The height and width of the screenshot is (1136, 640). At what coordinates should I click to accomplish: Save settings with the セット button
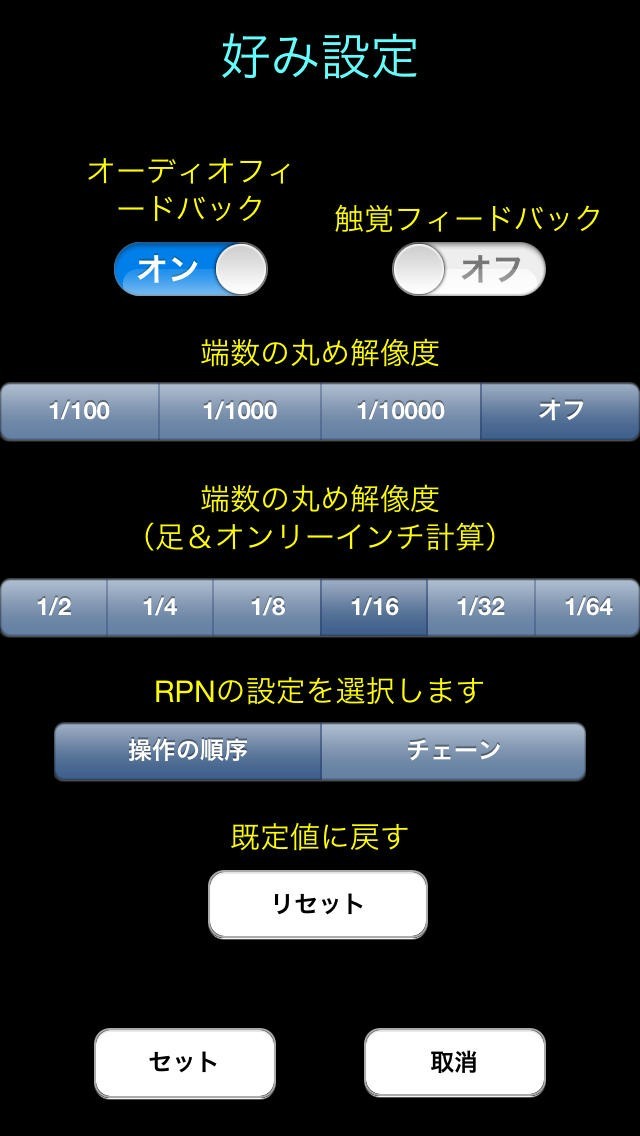point(184,1062)
